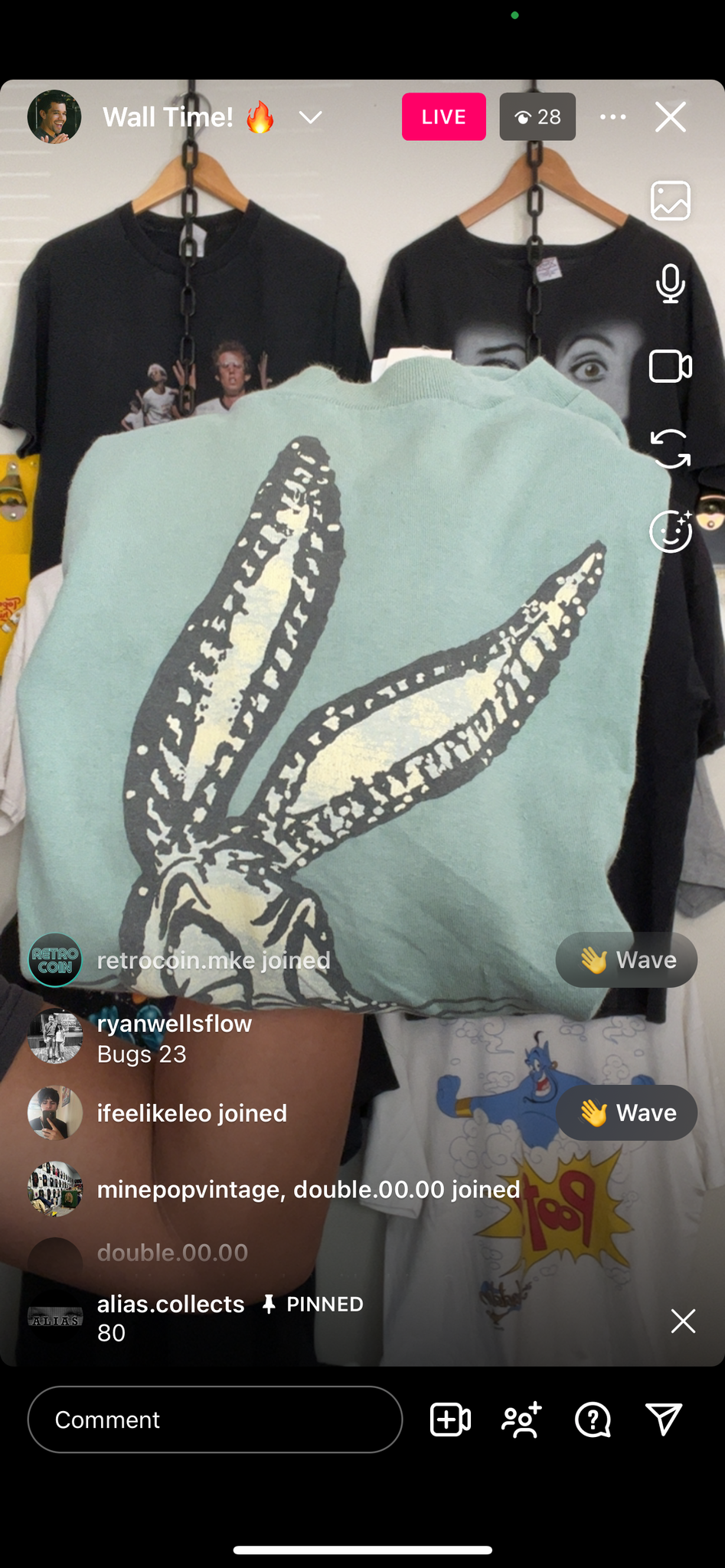View the 28 live viewers
The height and width of the screenshot is (1568, 725).
coord(537,116)
